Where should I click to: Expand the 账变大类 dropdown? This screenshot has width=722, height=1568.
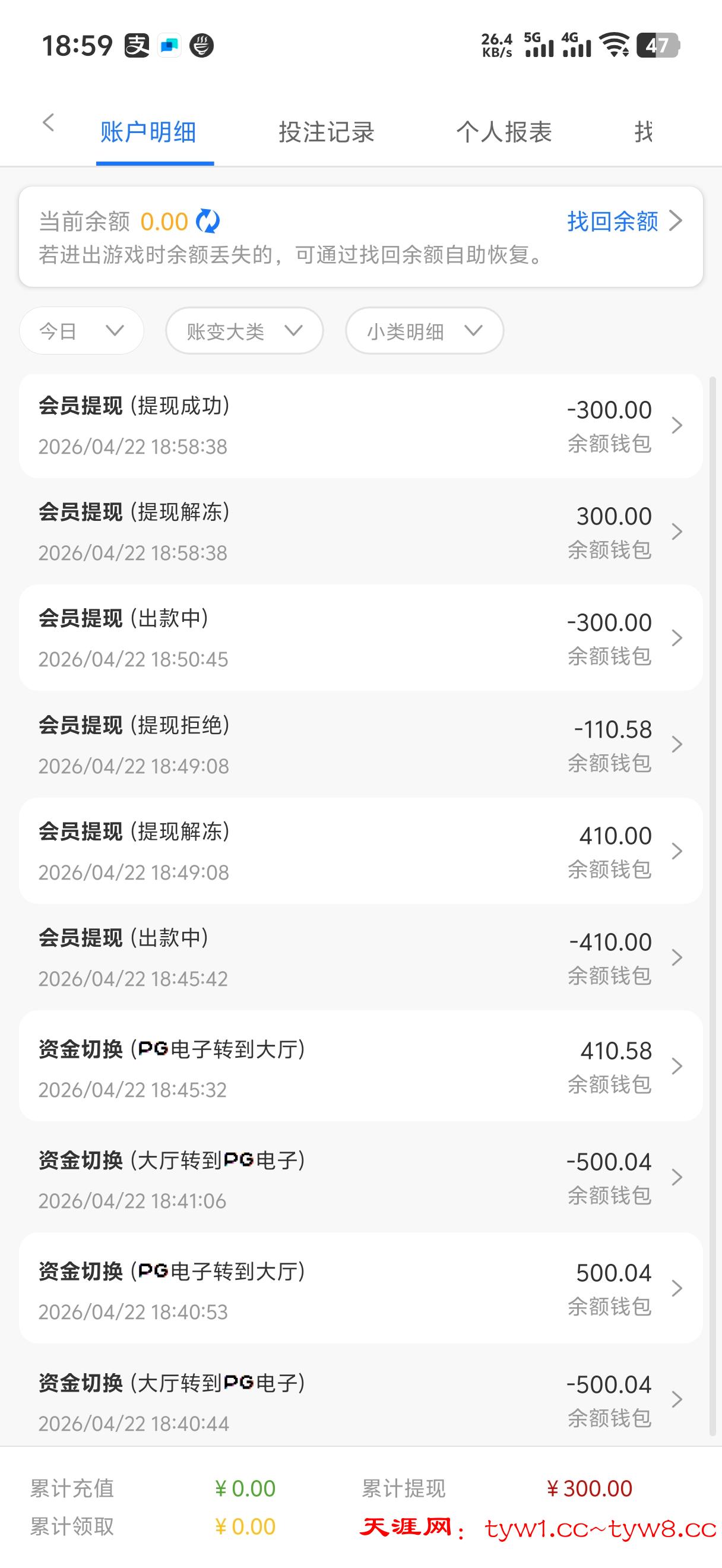244,331
